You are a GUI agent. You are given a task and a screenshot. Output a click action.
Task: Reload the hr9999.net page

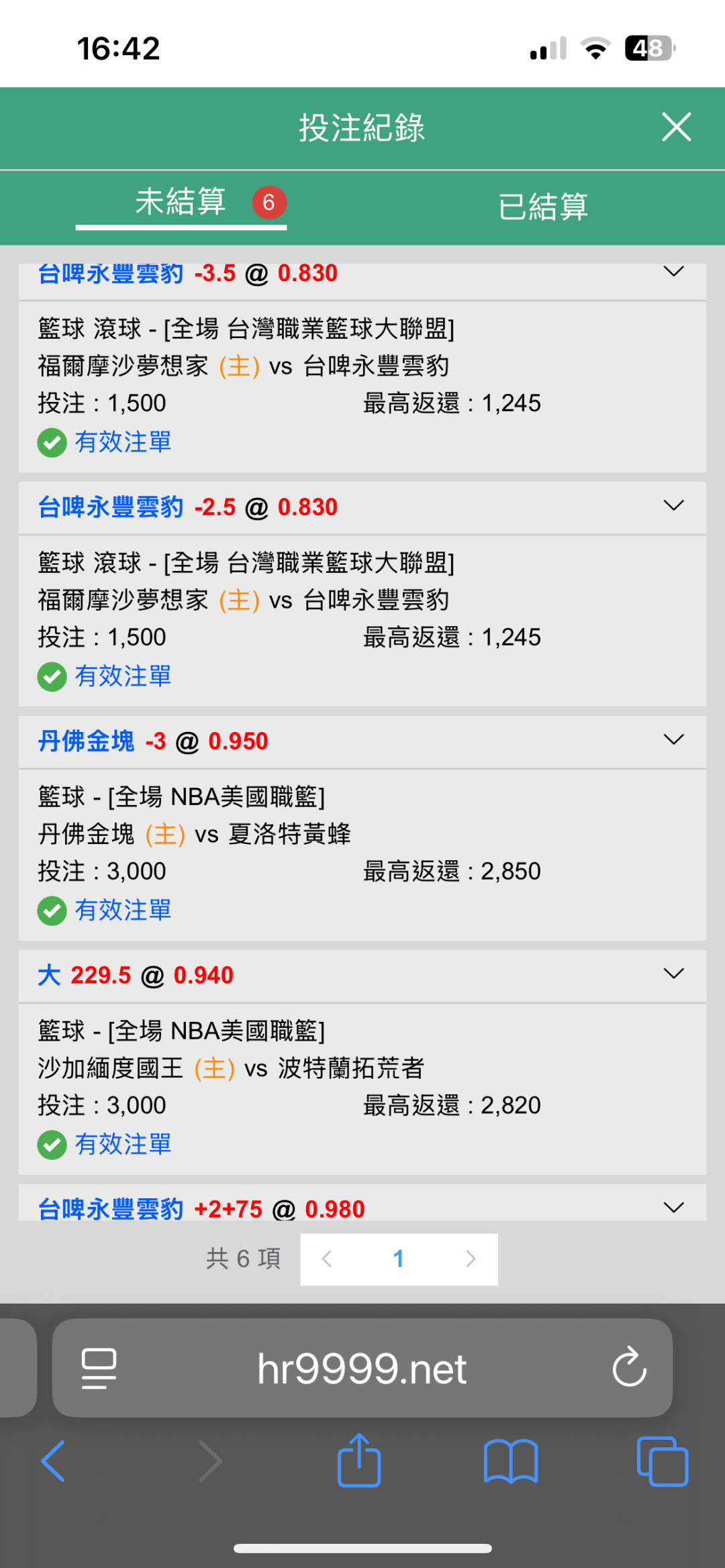(x=629, y=1367)
